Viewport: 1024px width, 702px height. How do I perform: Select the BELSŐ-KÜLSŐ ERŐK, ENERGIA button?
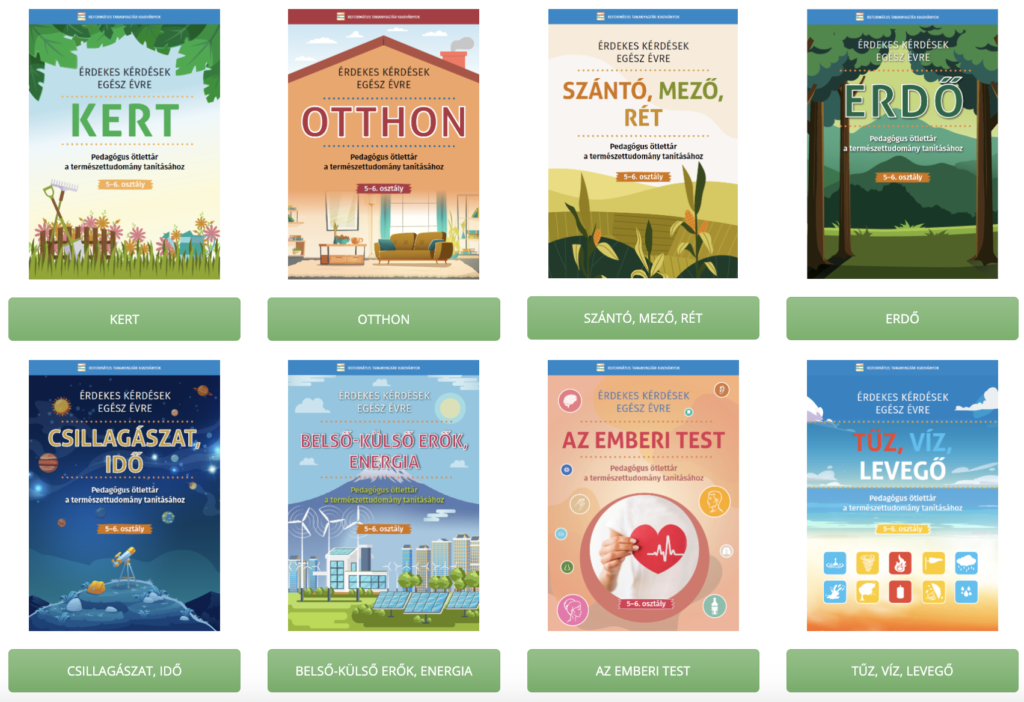coord(383,670)
